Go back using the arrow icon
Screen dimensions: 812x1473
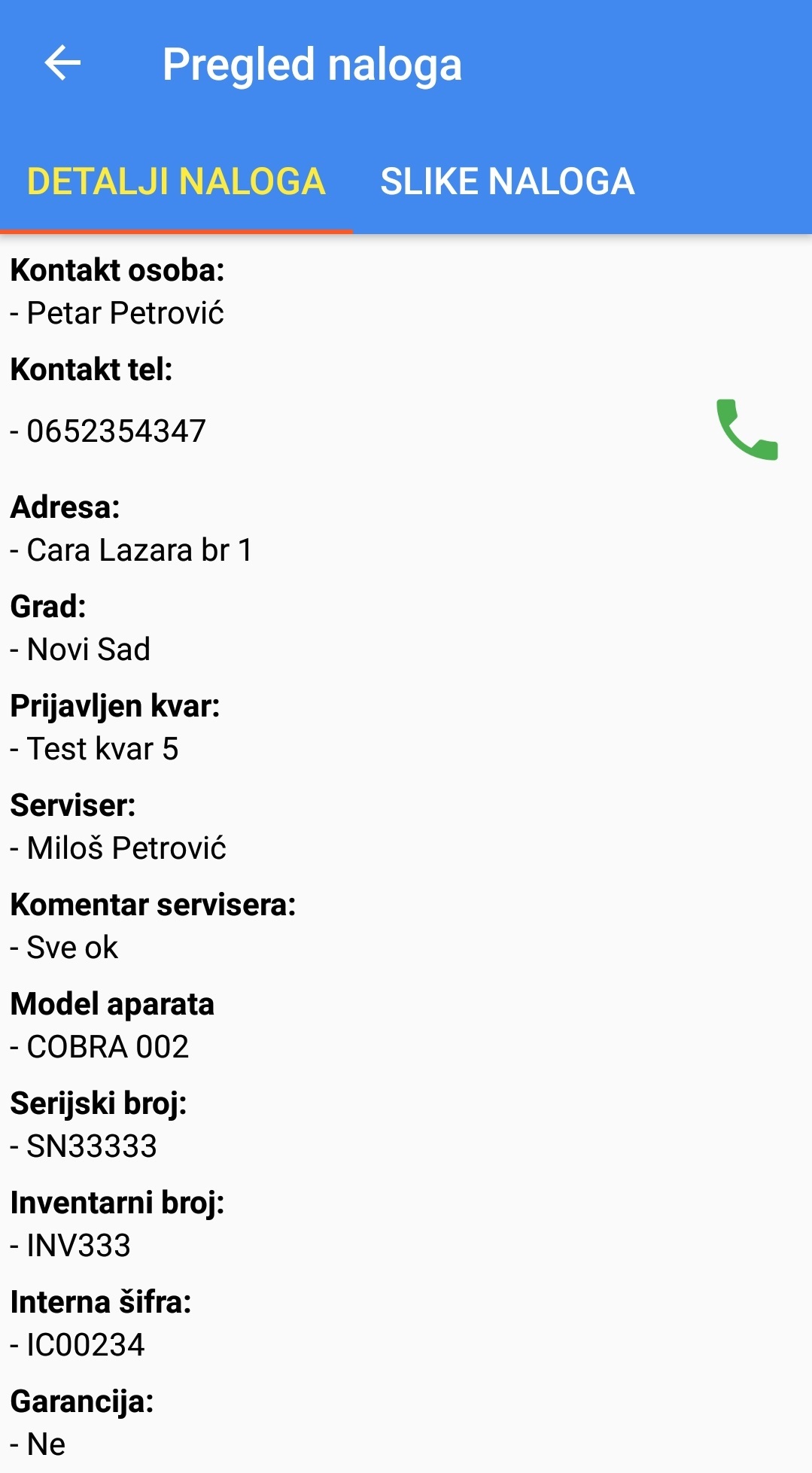(x=62, y=63)
